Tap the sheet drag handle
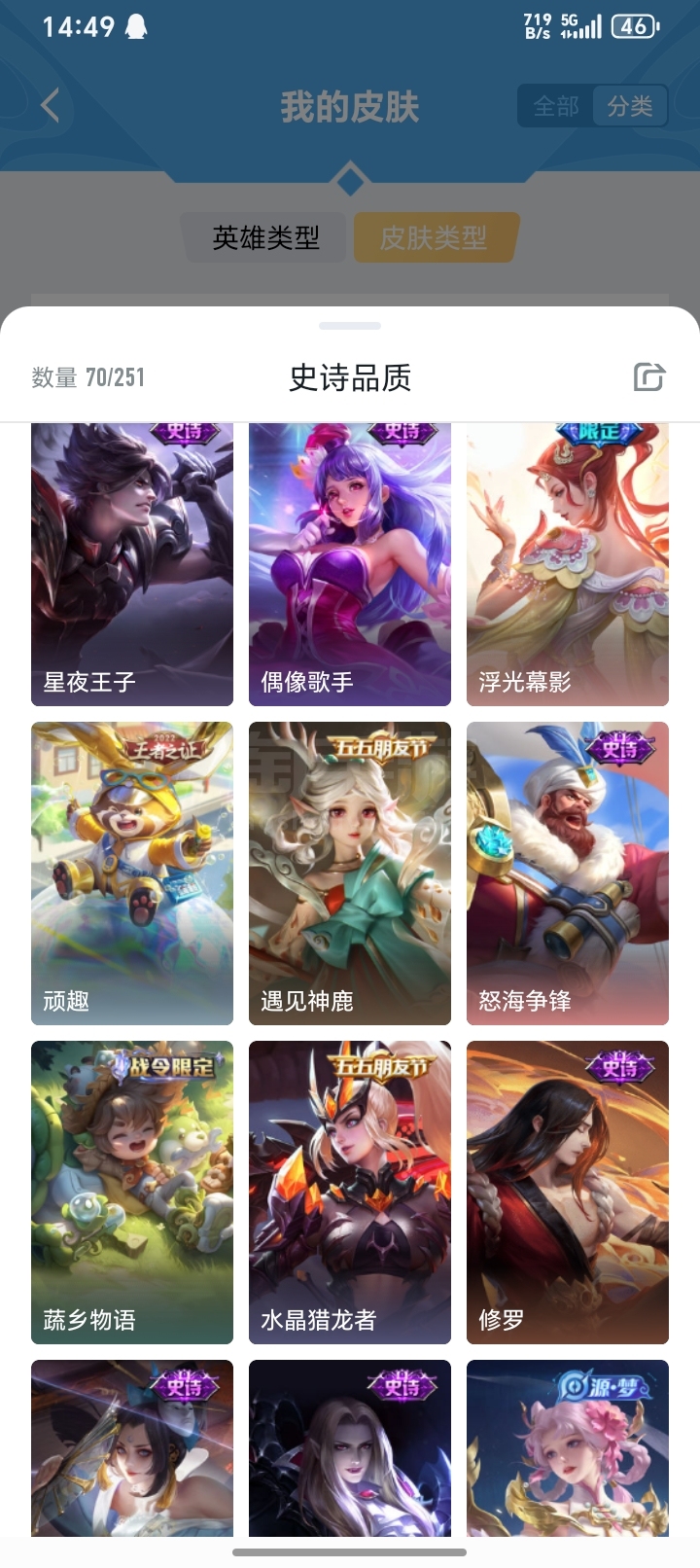This screenshot has height=1568, width=700. (x=350, y=326)
